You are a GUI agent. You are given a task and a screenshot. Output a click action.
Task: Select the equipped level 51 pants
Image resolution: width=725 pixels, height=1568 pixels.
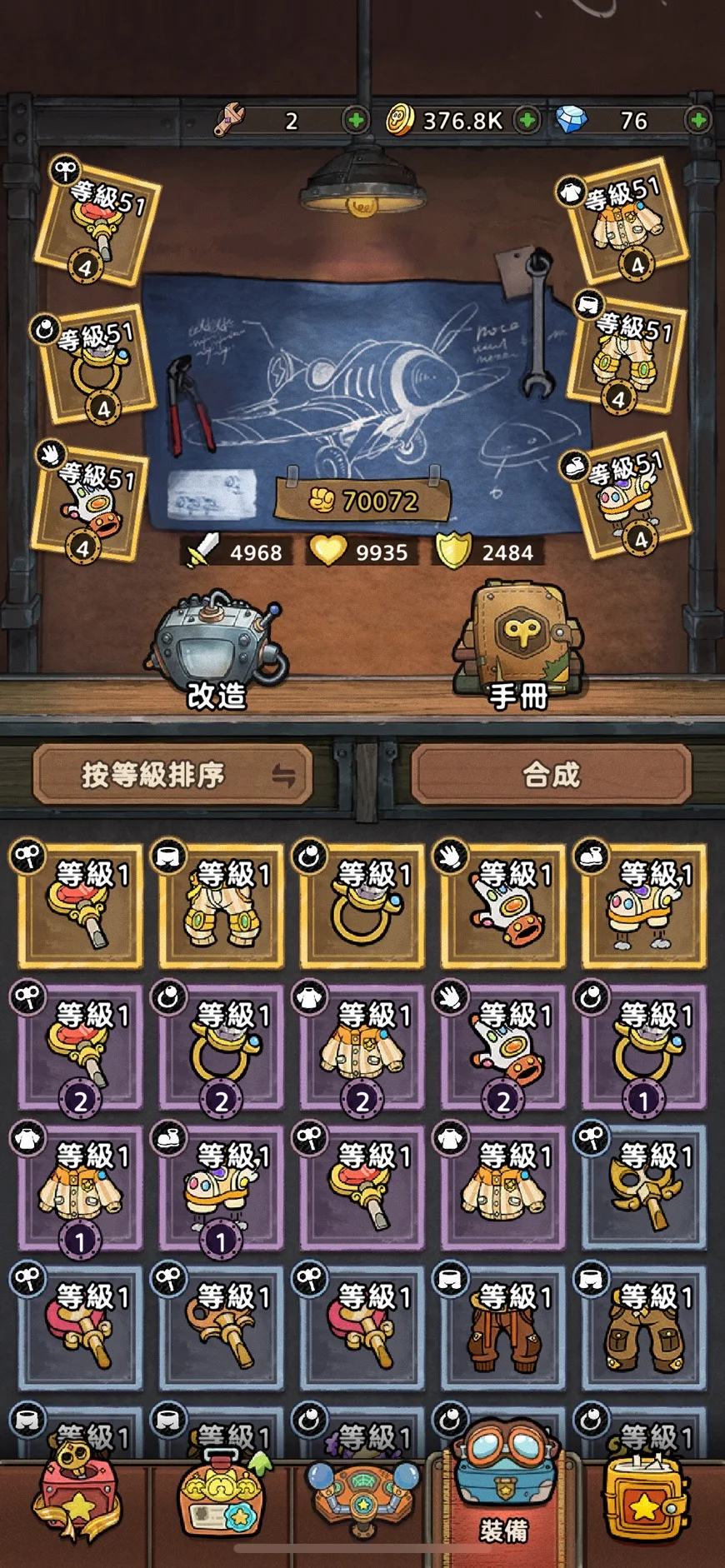pos(628,354)
